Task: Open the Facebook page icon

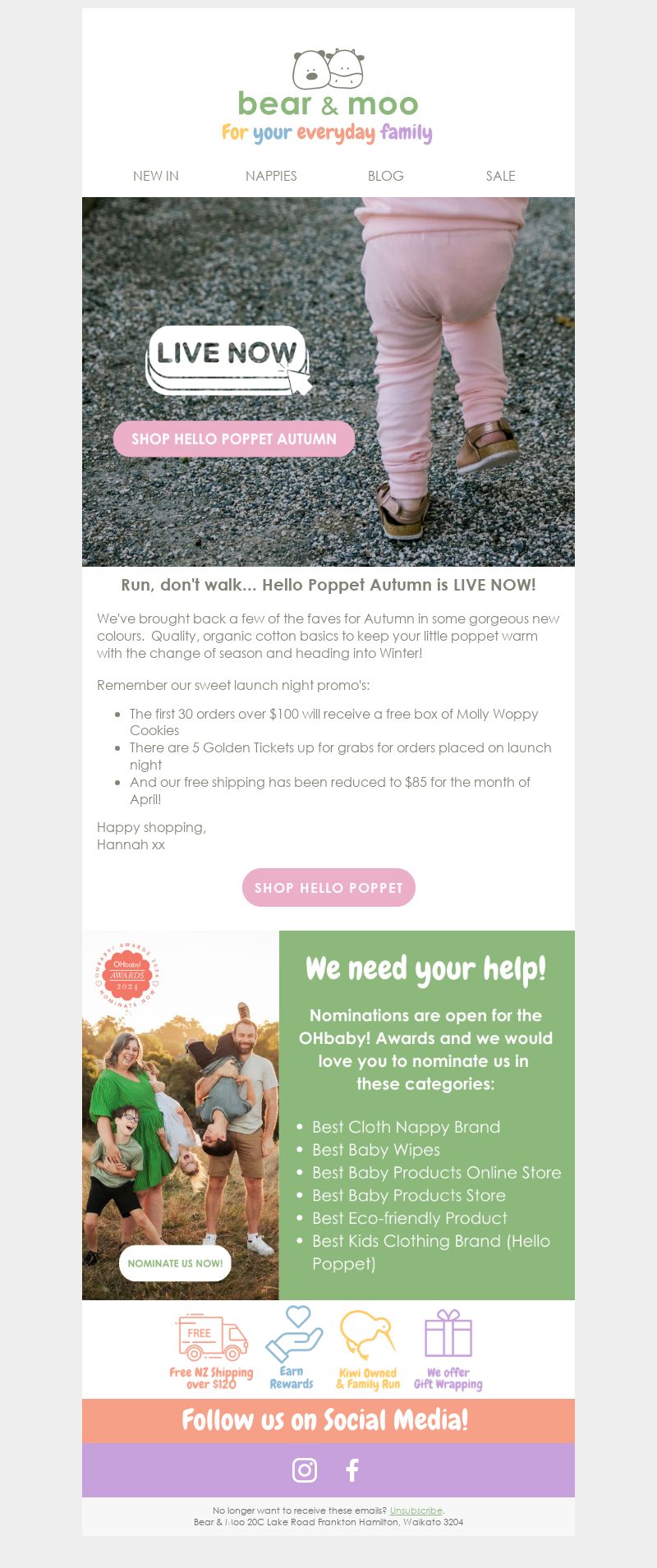Action: [x=352, y=1469]
